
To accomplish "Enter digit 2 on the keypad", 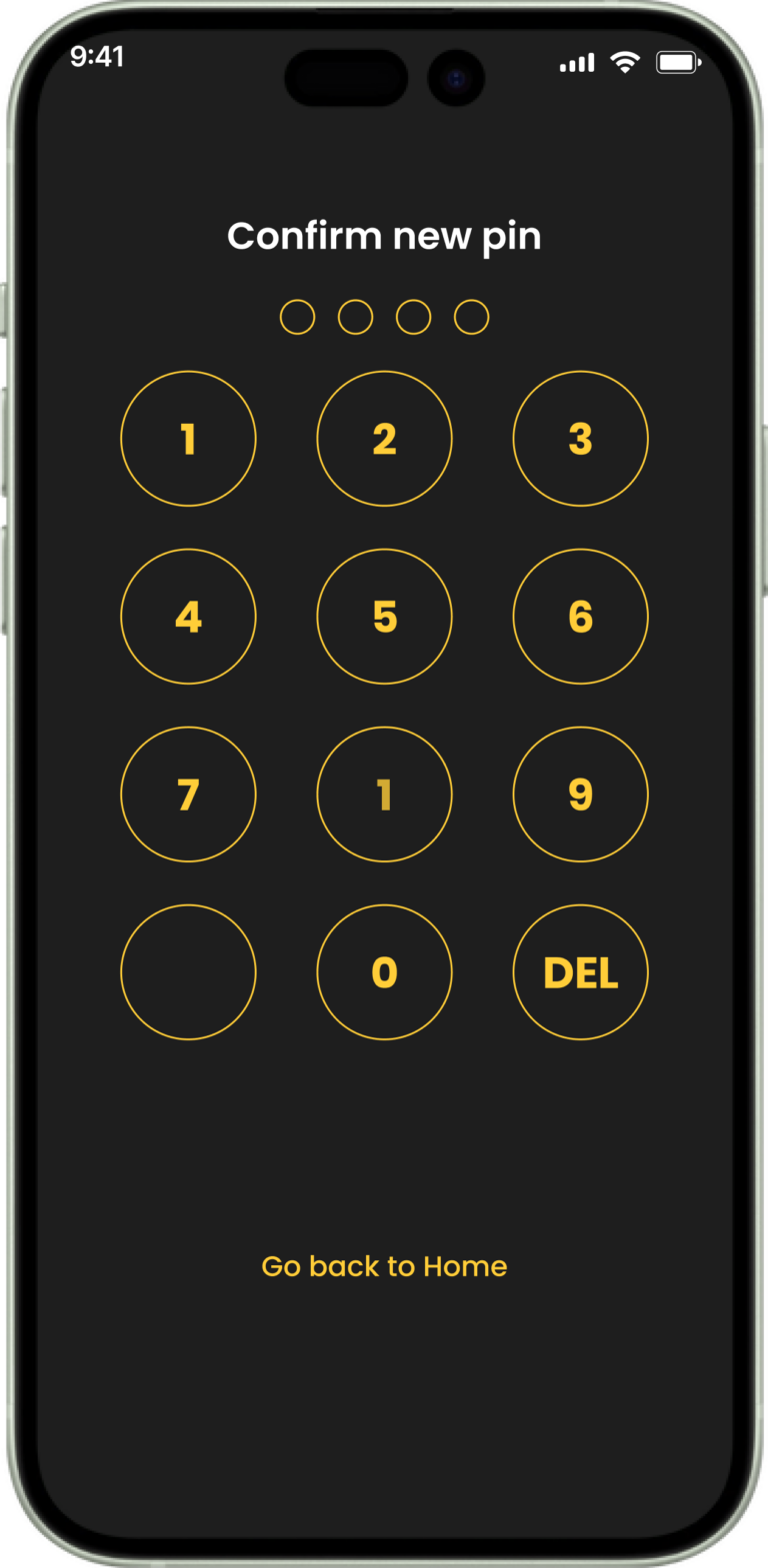I will (384, 439).
